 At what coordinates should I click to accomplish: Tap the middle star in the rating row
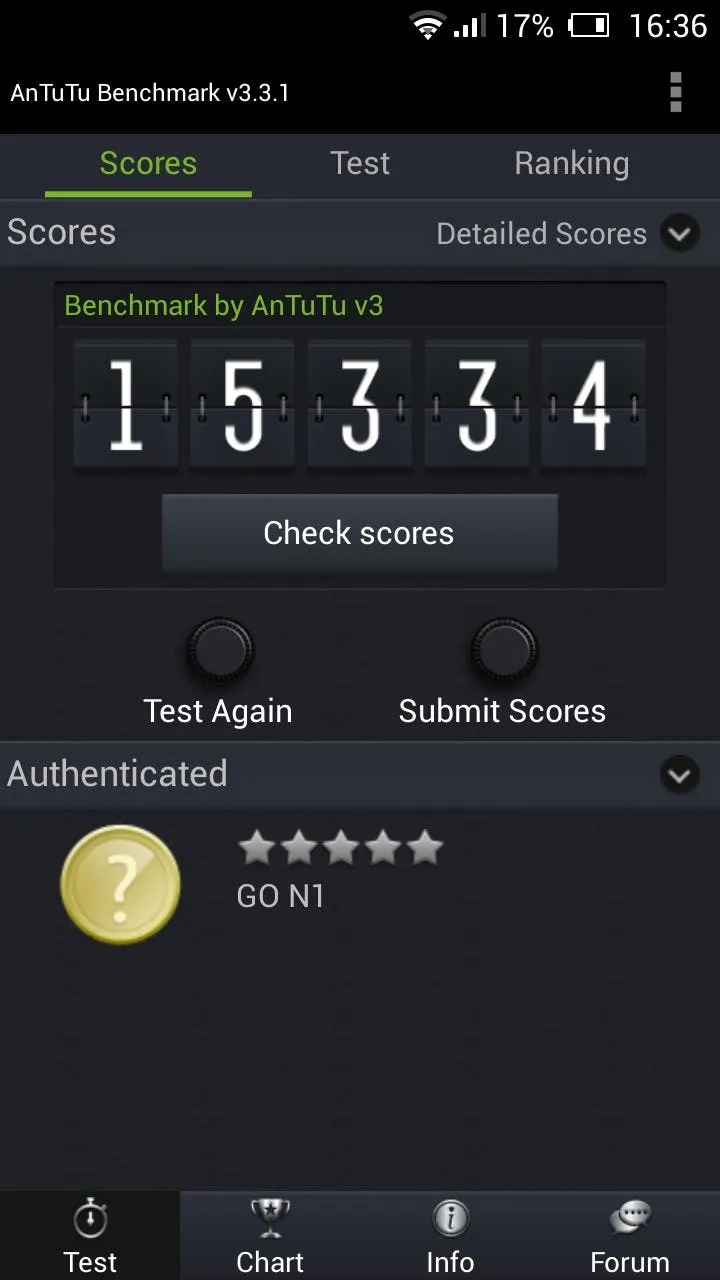pyautogui.click(x=341, y=846)
